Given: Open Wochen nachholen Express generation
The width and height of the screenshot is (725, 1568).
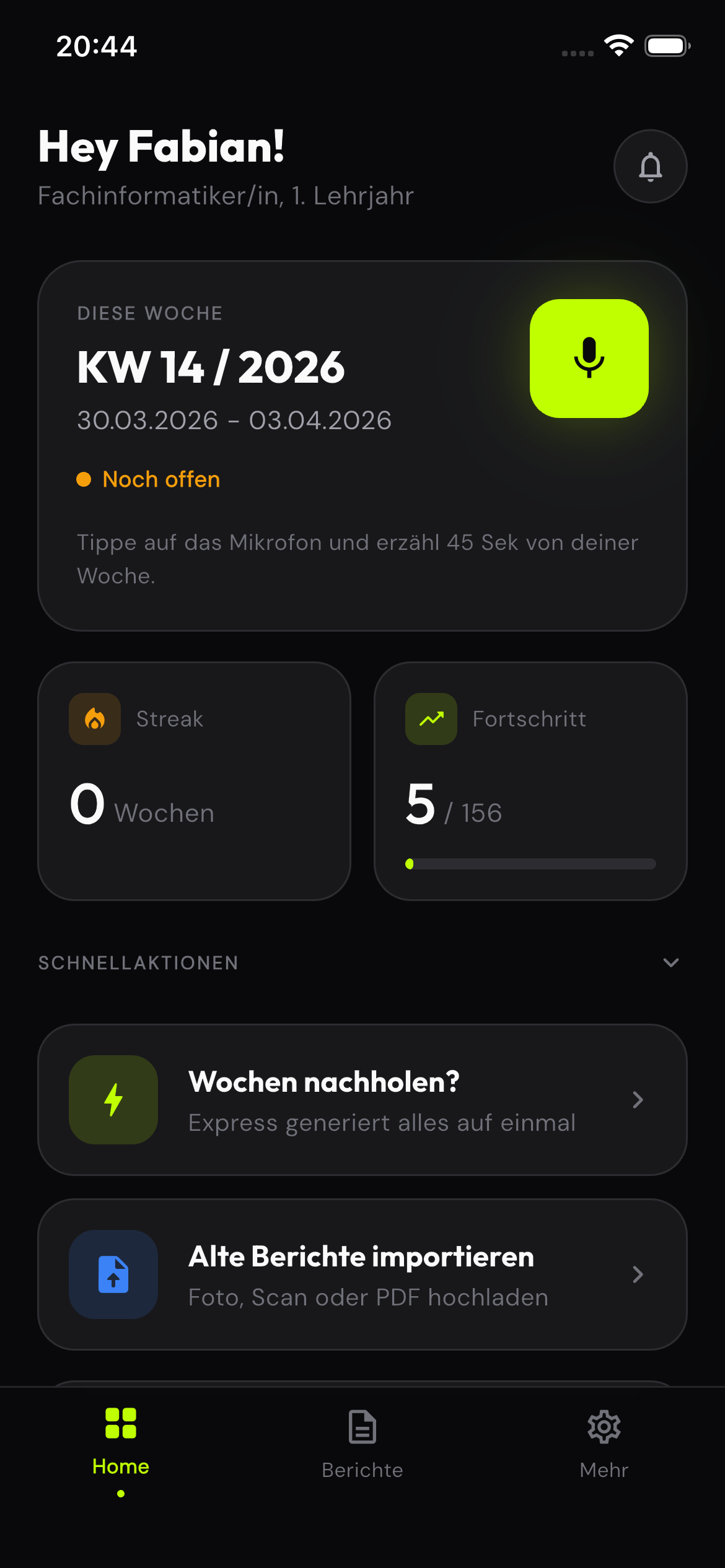Looking at the screenshot, I should 362,1100.
